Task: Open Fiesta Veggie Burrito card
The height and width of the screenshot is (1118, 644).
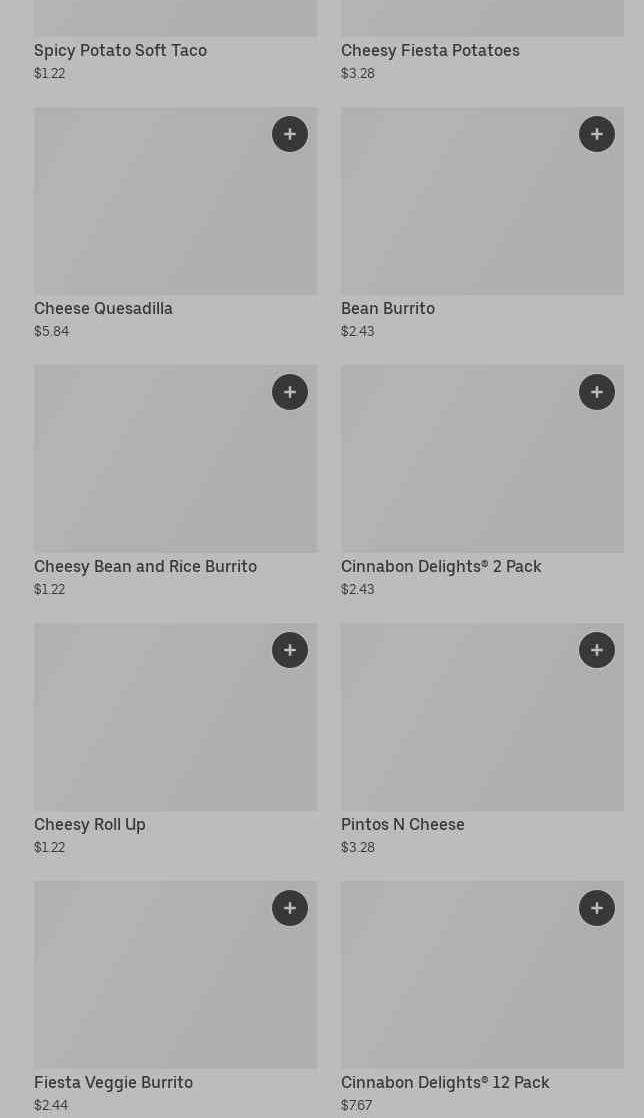Action: pyautogui.click(x=150, y=990)
